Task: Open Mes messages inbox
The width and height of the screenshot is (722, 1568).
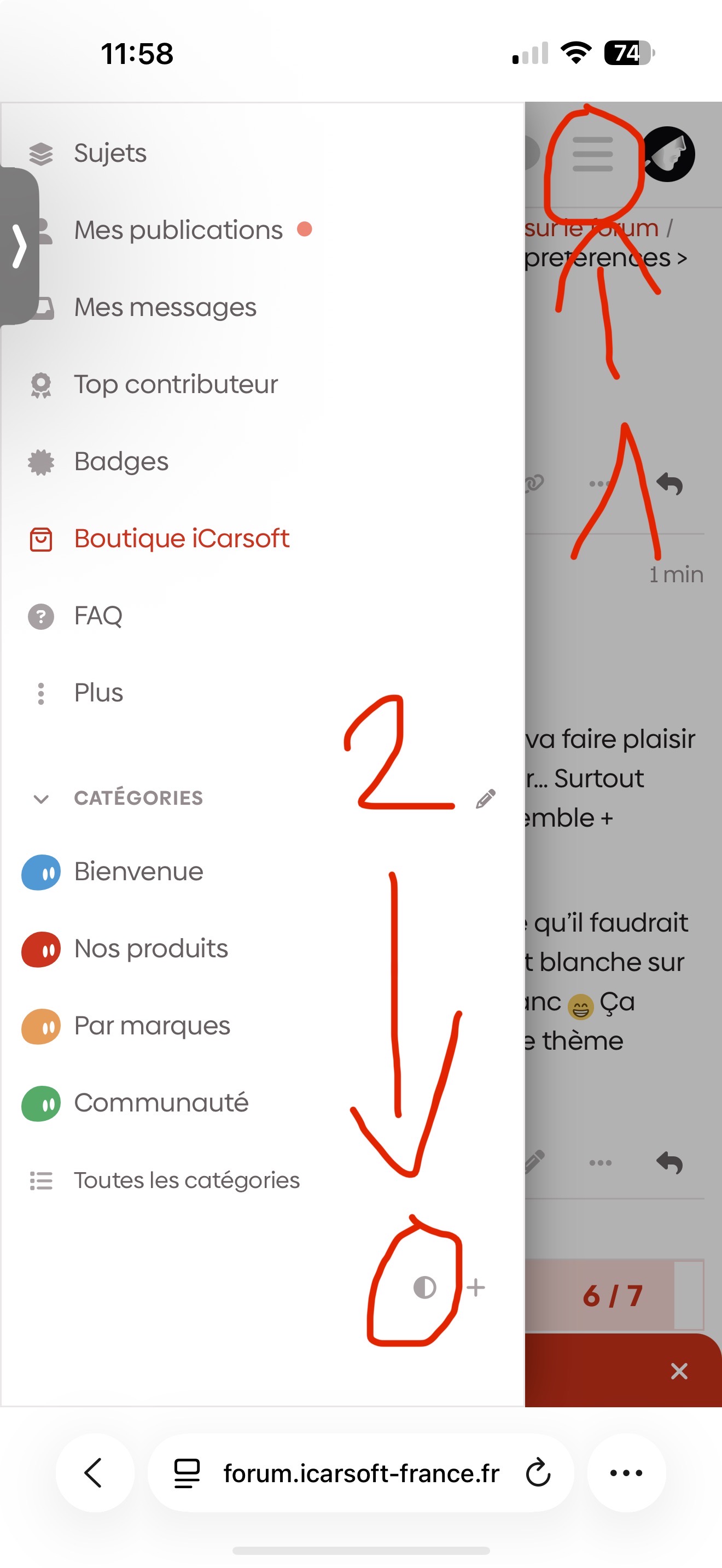Action: (165, 307)
